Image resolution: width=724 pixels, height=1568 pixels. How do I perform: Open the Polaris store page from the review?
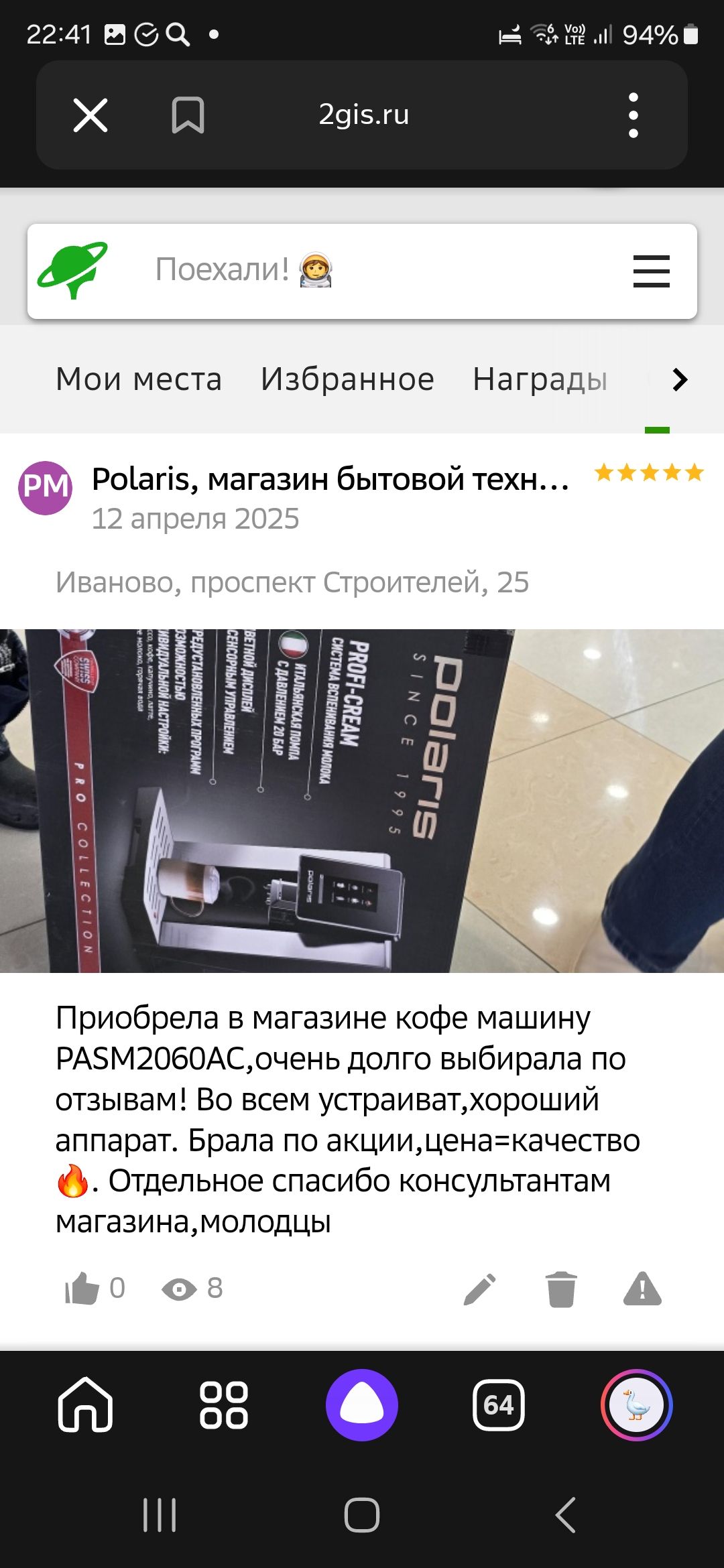click(330, 479)
